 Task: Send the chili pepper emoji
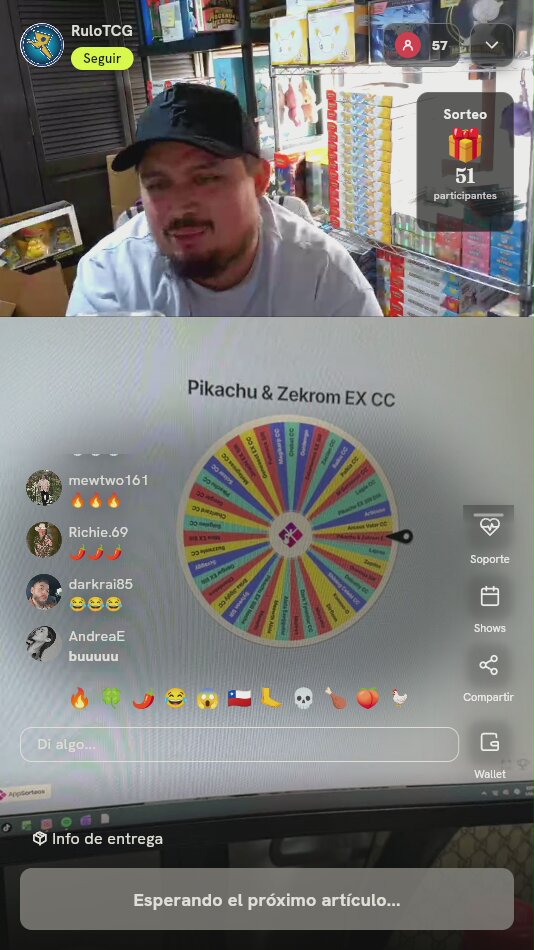(x=144, y=699)
